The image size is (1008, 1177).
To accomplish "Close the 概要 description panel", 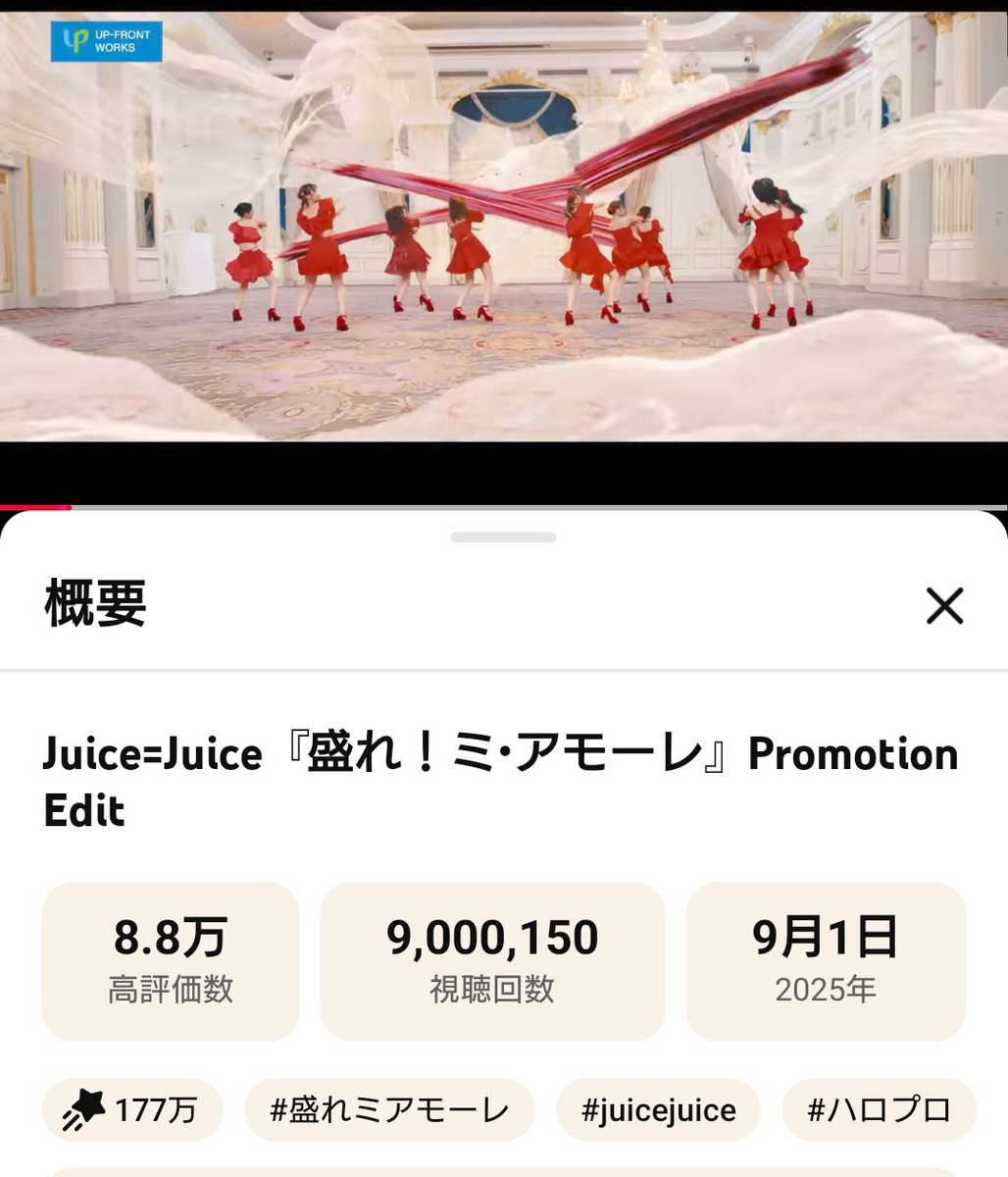I will pos(944,606).
